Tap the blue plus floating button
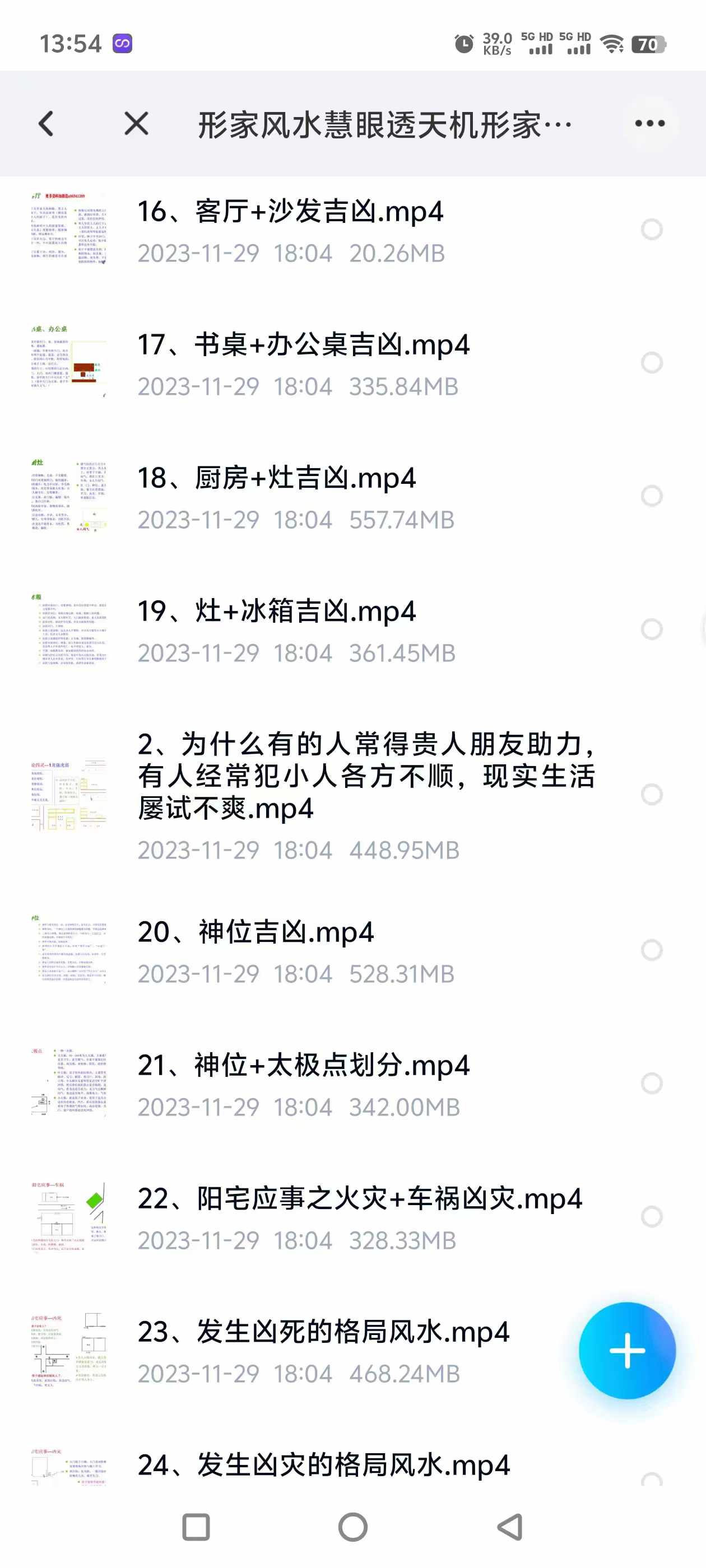The width and height of the screenshot is (706, 1568). 627,1350
